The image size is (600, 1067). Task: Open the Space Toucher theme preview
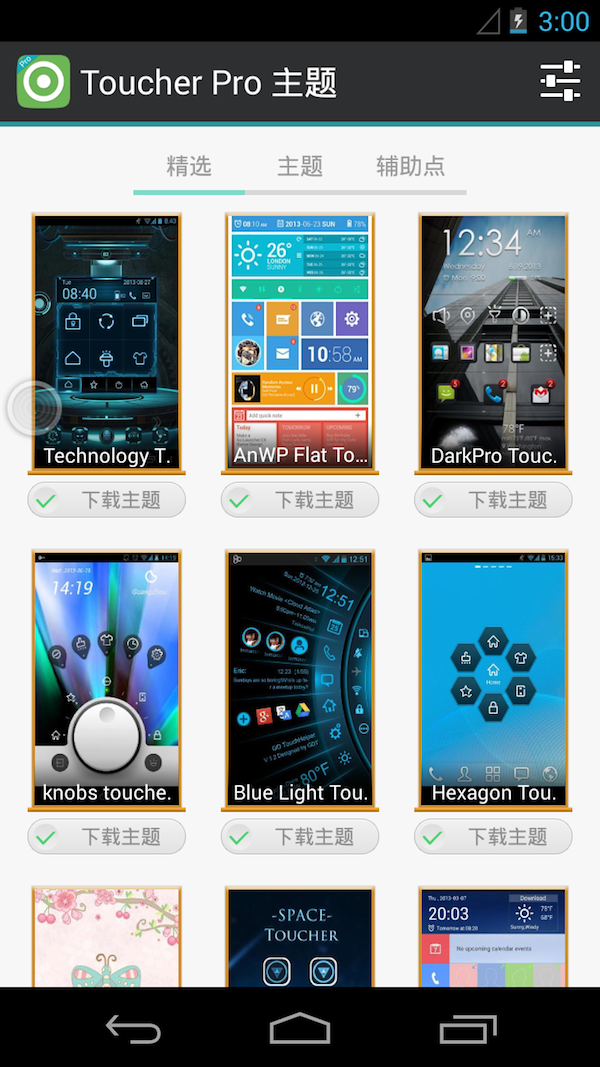click(300, 937)
